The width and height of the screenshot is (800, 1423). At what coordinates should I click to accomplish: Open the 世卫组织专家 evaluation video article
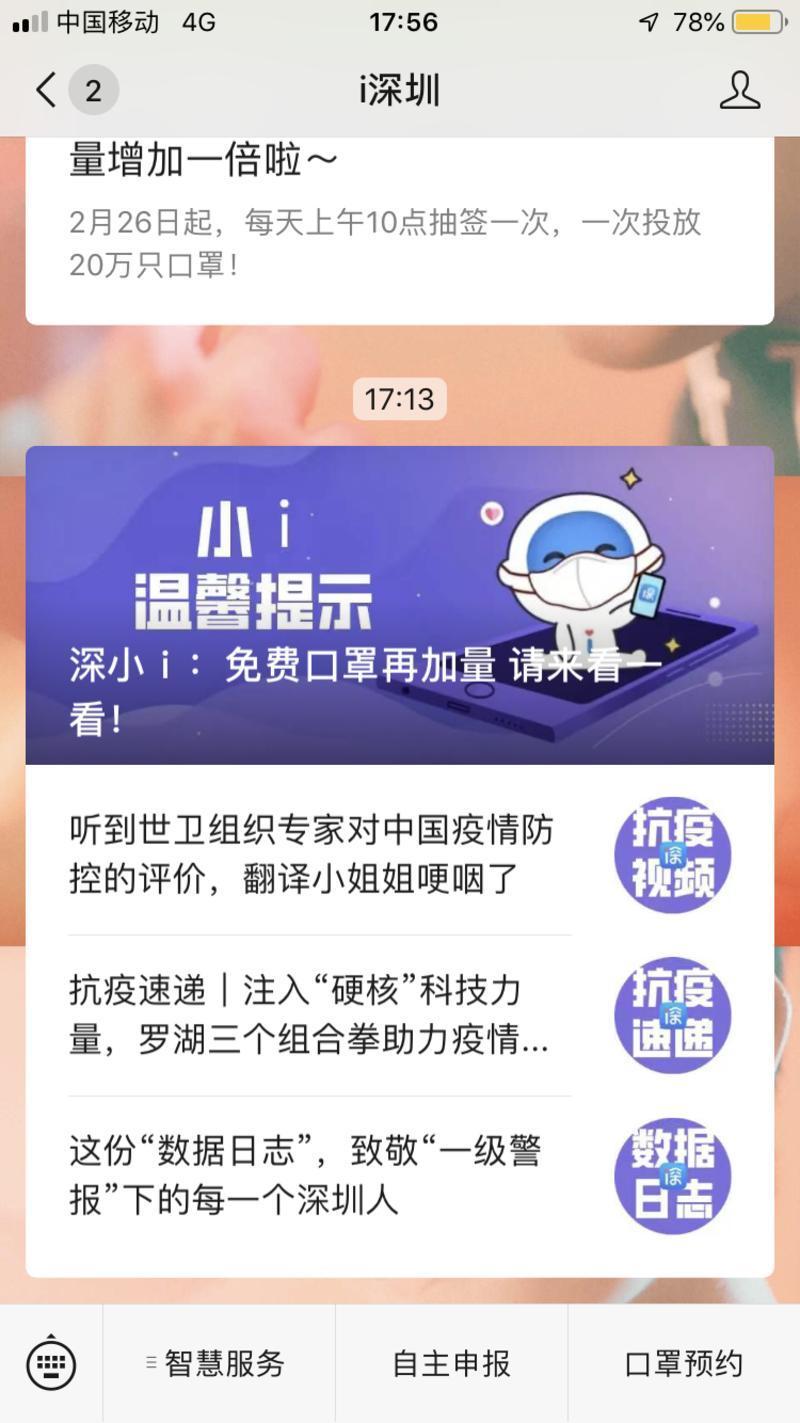click(399, 855)
